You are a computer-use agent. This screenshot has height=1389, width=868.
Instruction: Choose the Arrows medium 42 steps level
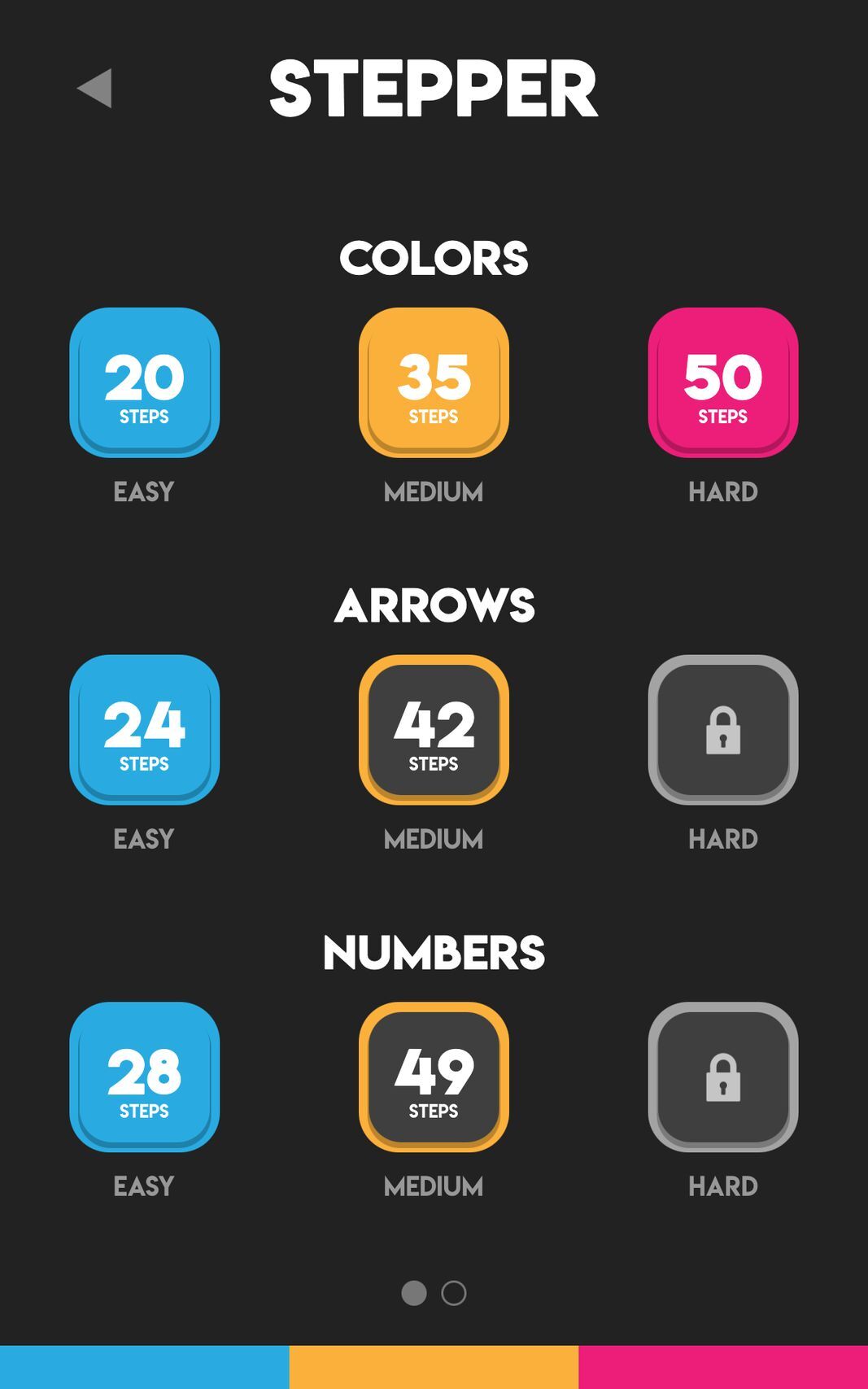coord(434,729)
